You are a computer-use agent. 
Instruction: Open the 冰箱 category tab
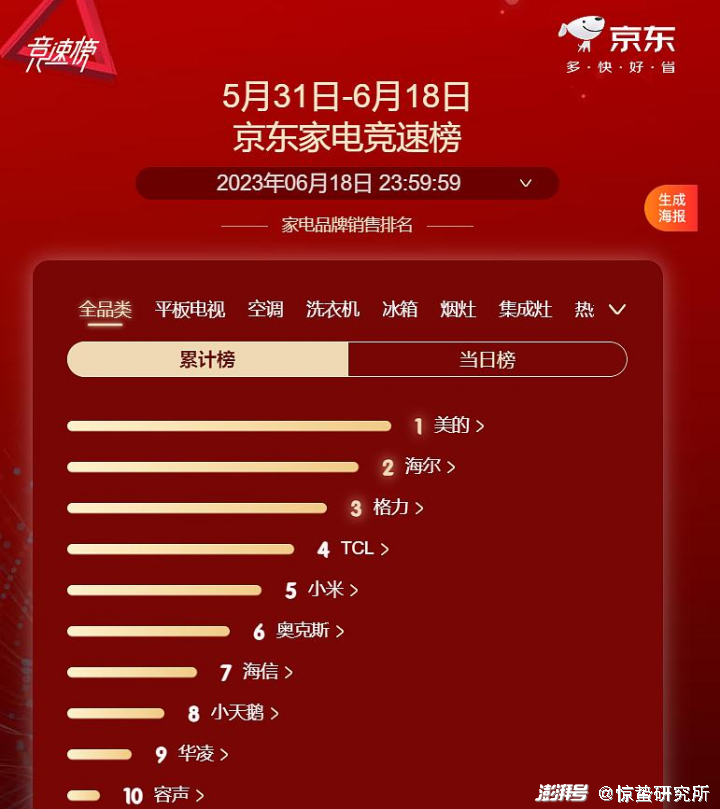tap(400, 309)
